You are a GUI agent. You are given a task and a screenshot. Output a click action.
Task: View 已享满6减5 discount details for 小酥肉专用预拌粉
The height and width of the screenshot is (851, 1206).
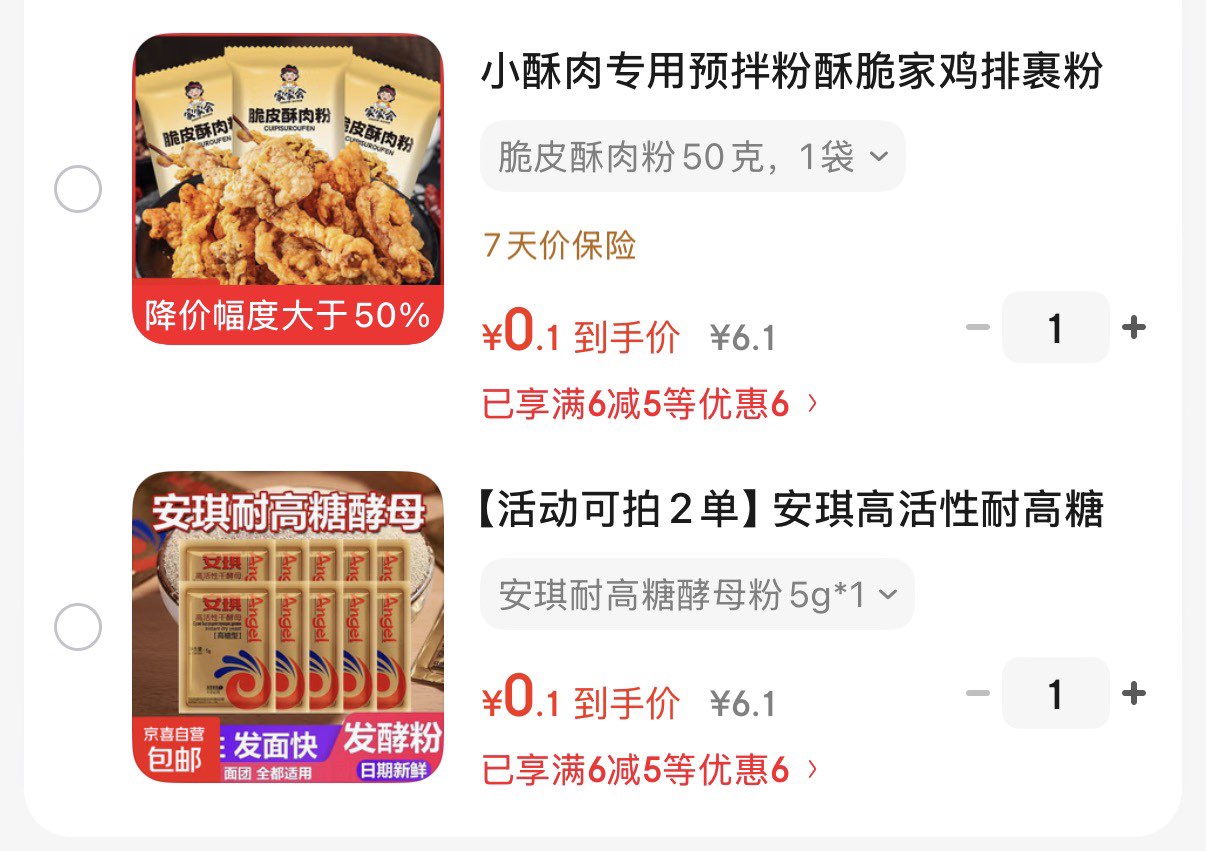[x=650, y=404]
